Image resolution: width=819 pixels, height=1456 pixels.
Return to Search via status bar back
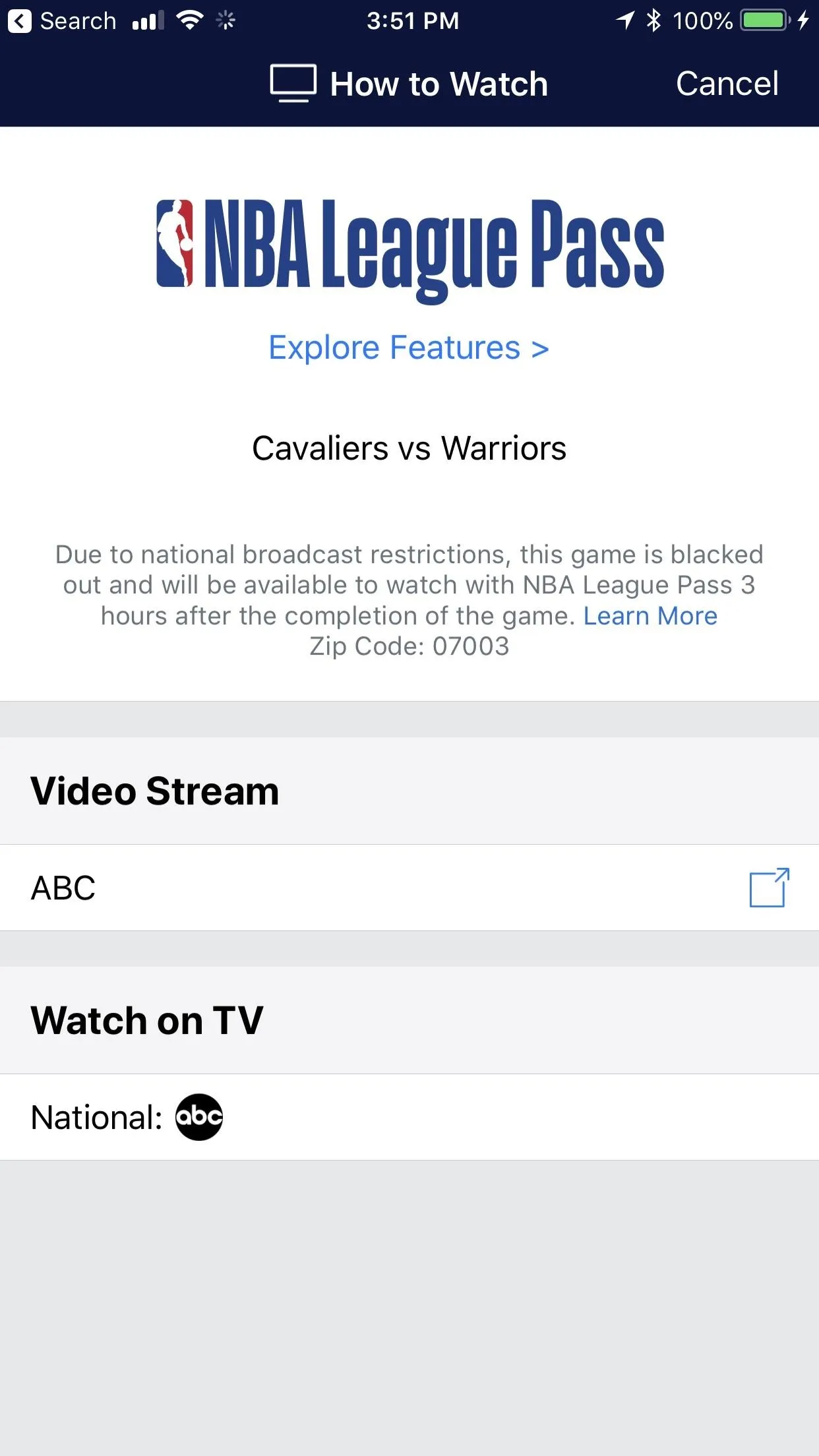[63, 21]
